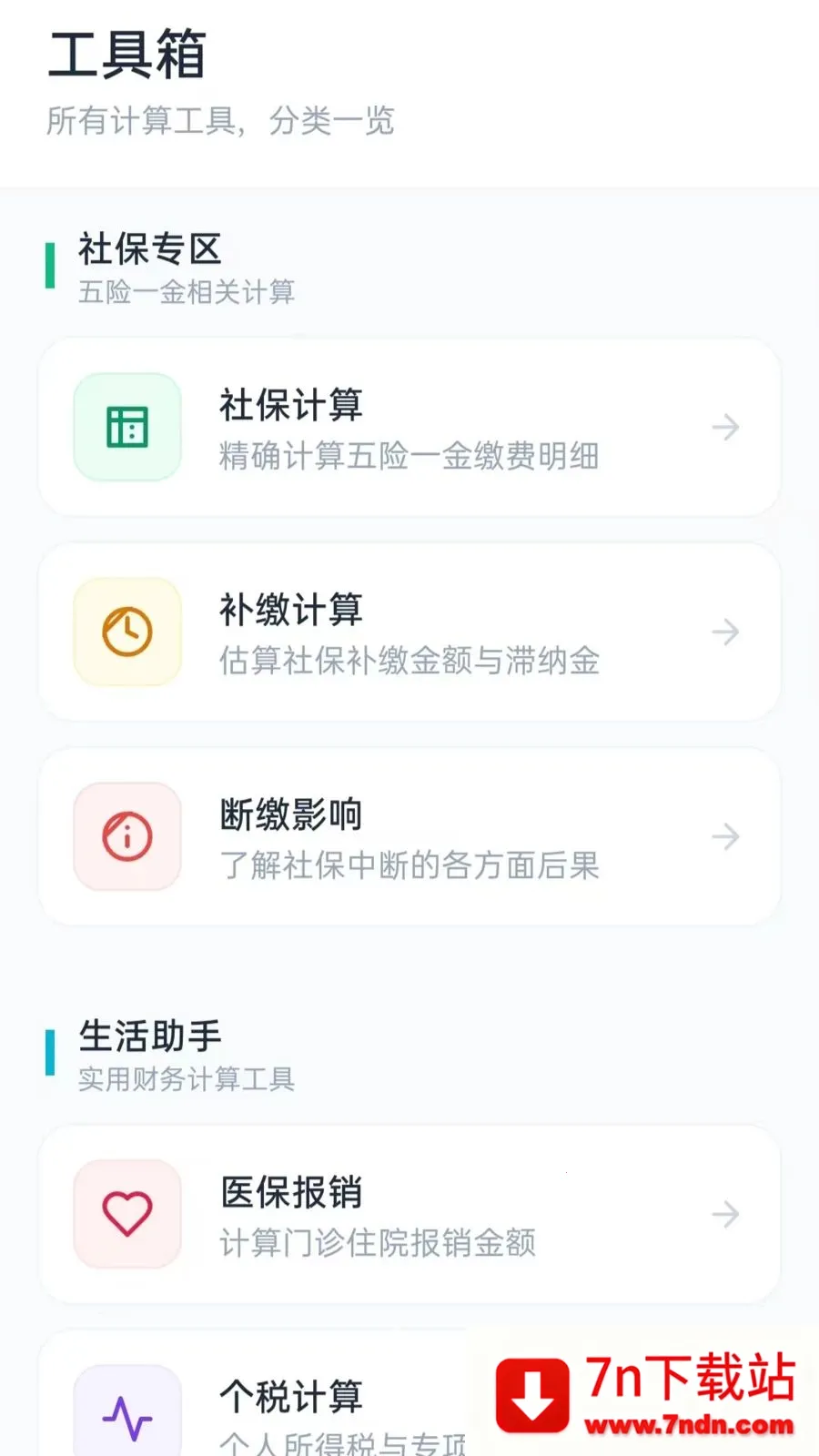Click the chevron beside 医保报销
The image size is (819, 1456).
[x=725, y=1214]
